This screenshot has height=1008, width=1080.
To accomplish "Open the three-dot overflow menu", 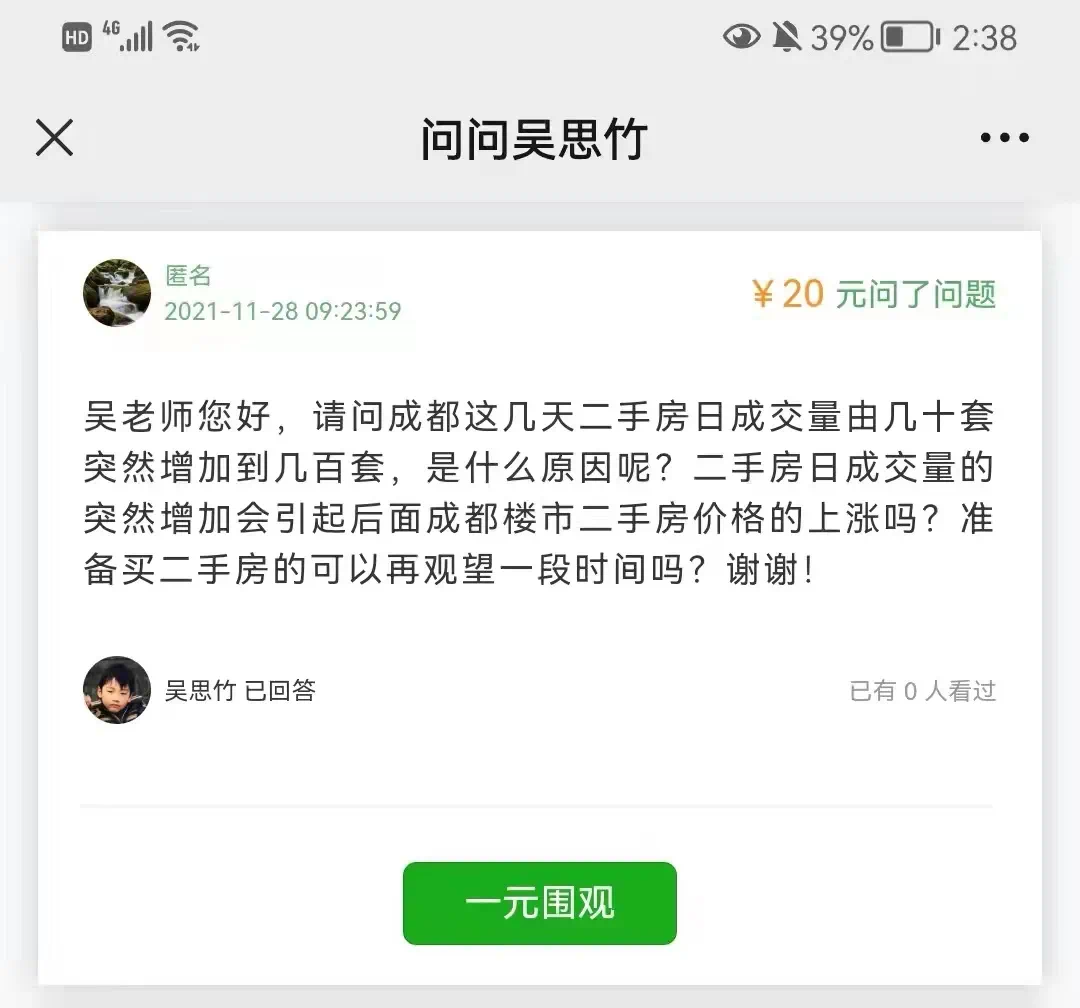I will pyautogui.click(x=1004, y=138).
